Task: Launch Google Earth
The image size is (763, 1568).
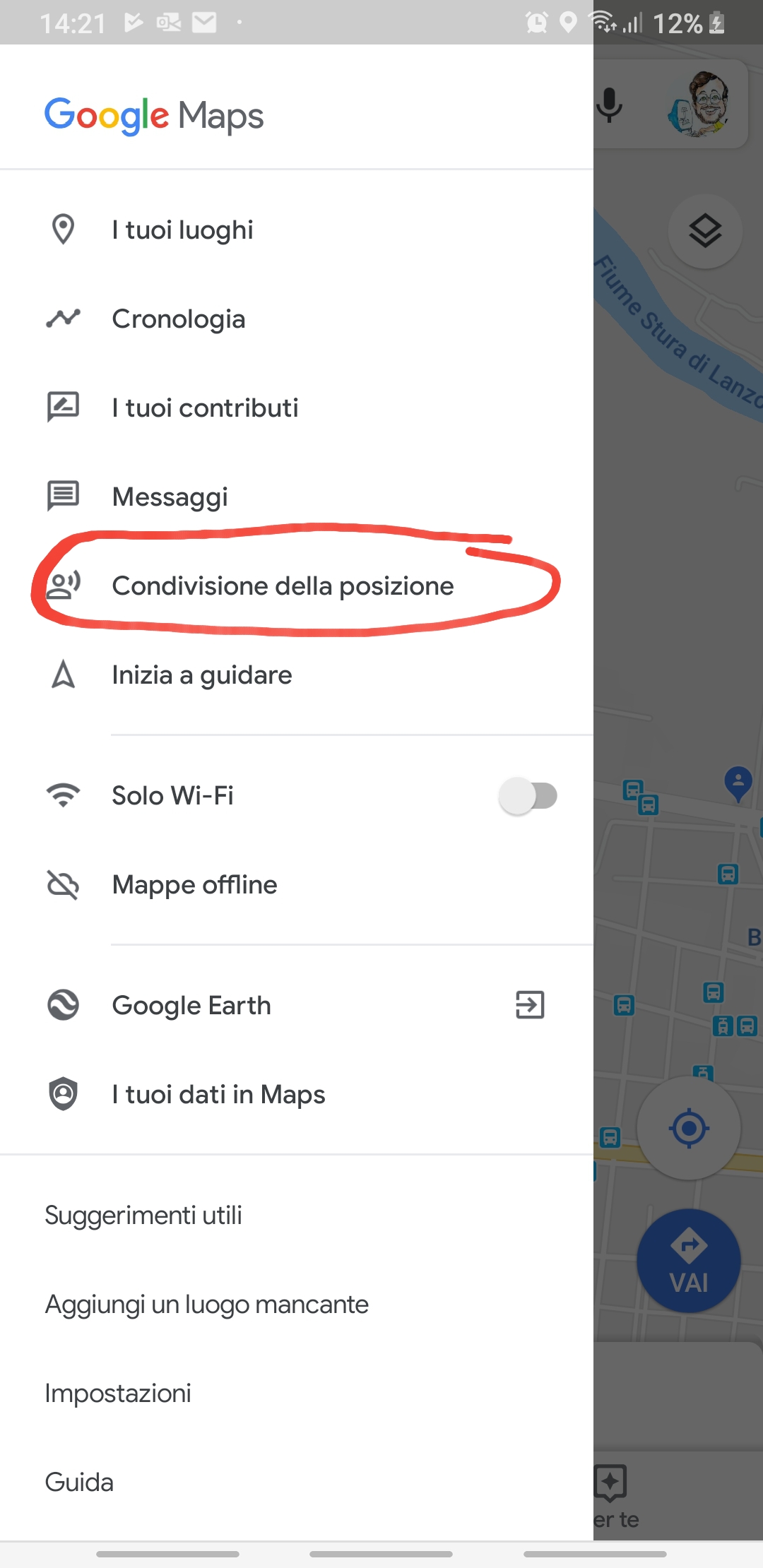Action: tap(191, 1006)
